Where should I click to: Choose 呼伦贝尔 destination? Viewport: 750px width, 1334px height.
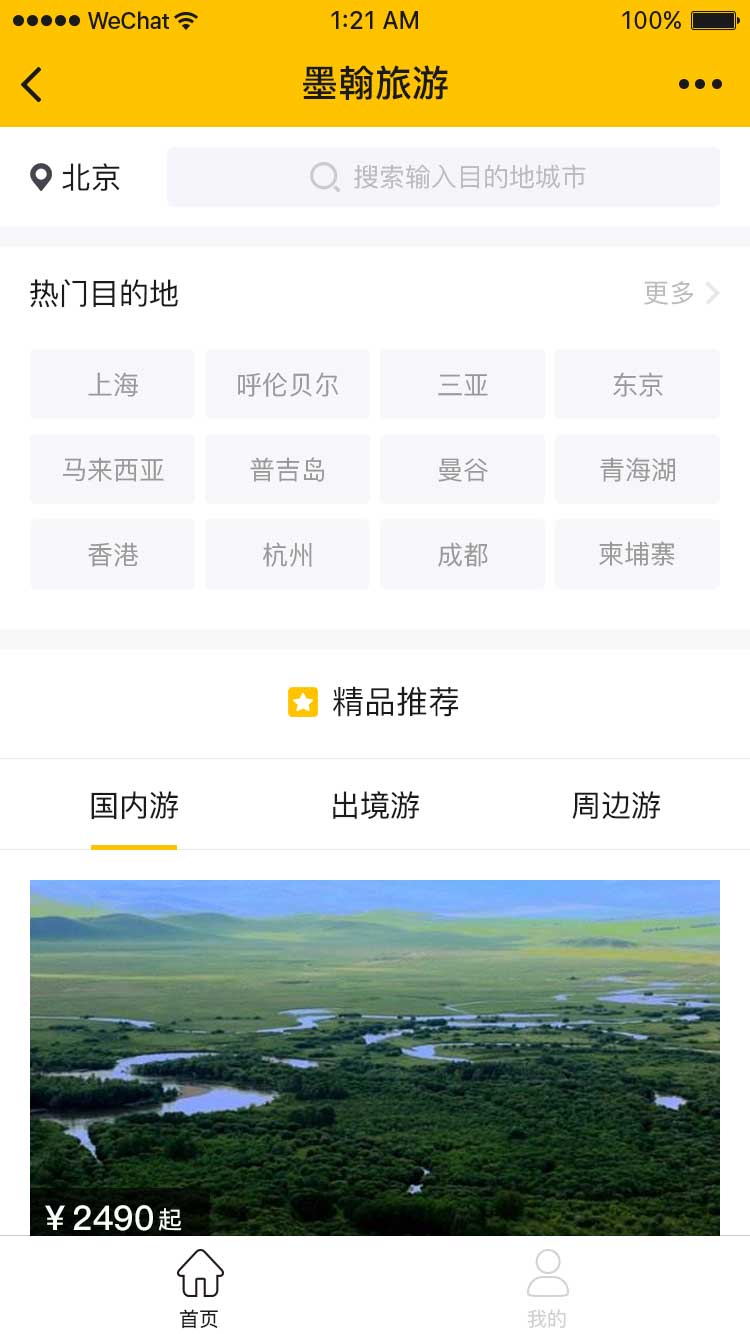tap(287, 384)
